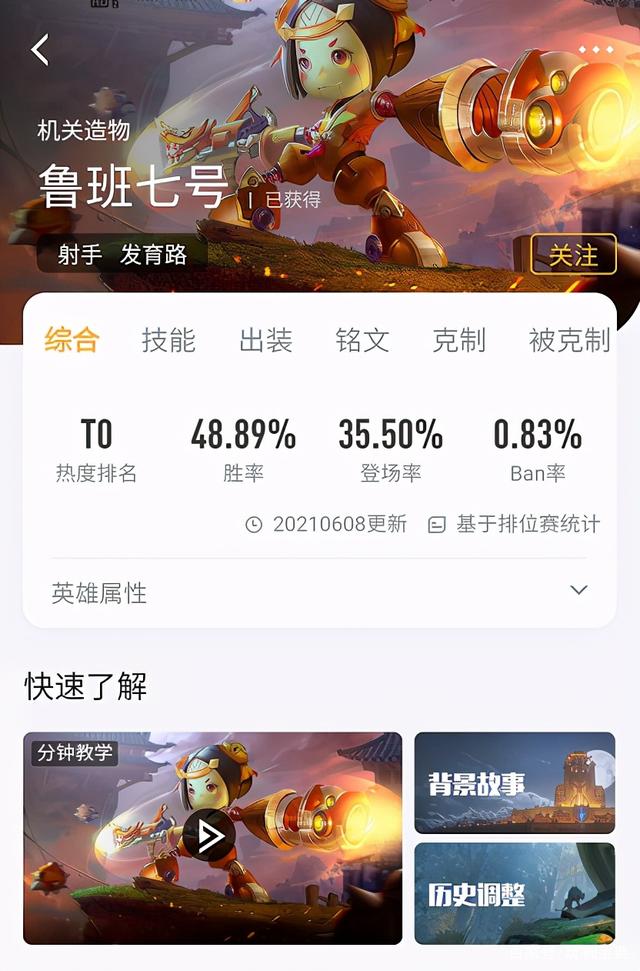Open the 被克制 tab

click(x=569, y=340)
